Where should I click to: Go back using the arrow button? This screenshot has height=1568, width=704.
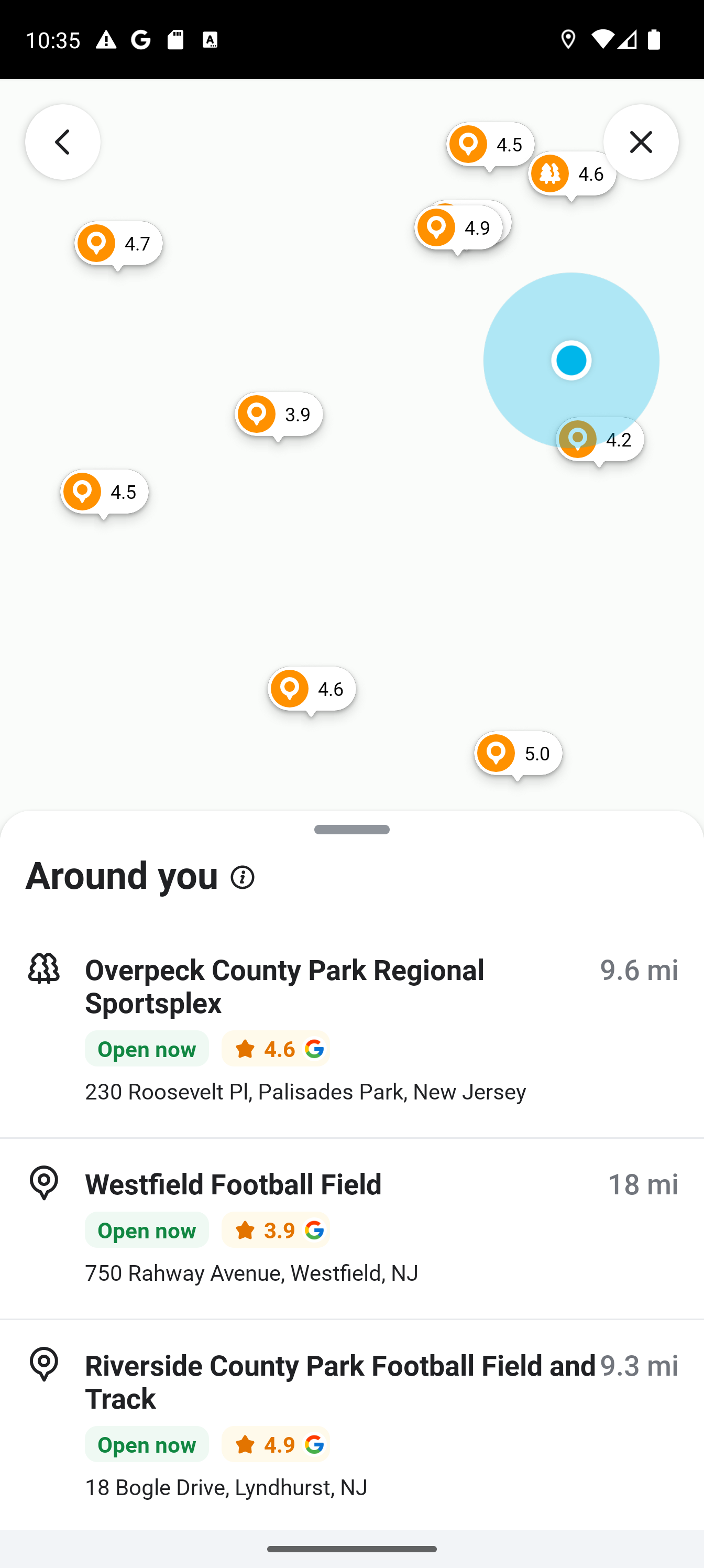(x=63, y=142)
